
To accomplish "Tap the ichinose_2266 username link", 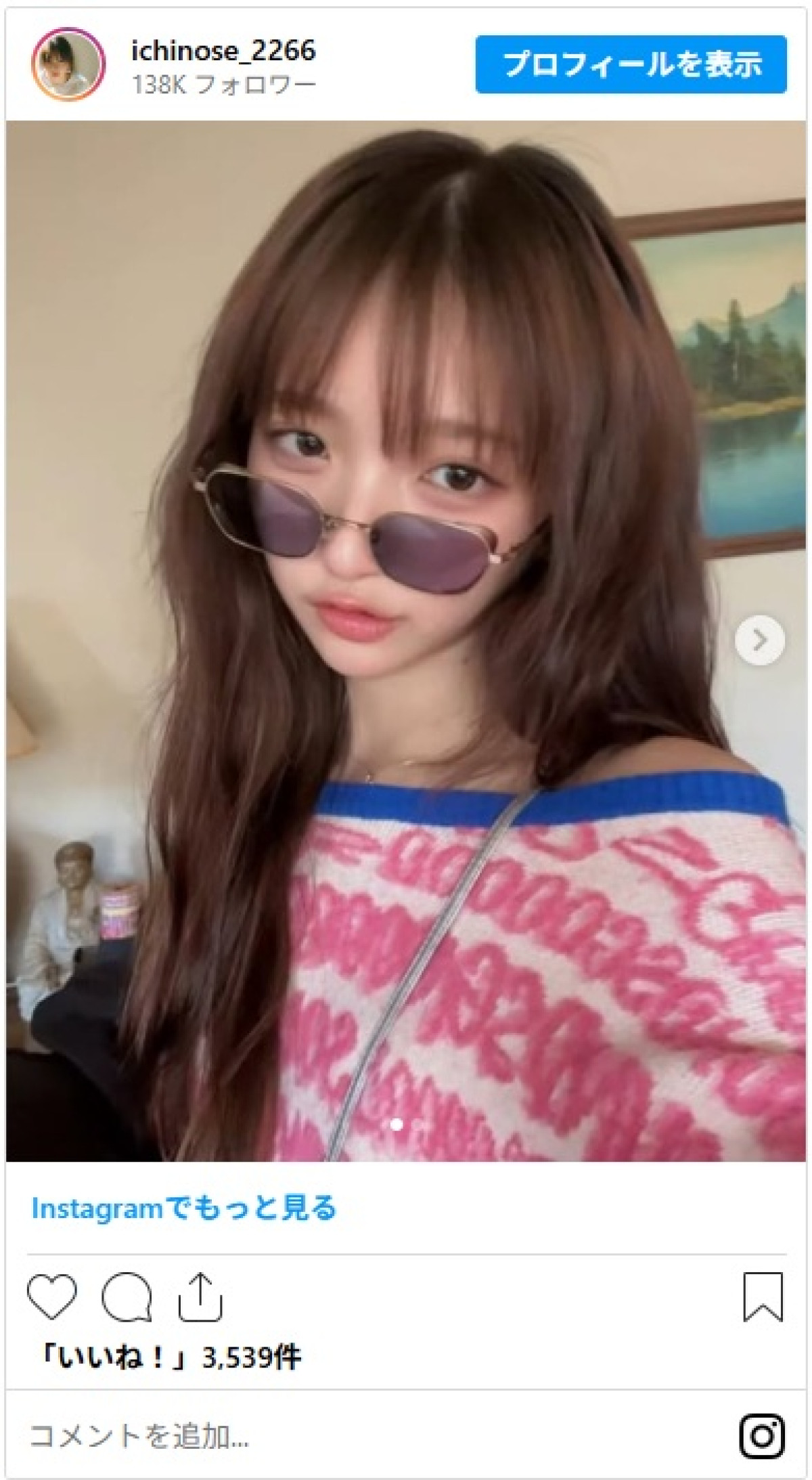I will [x=223, y=51].
